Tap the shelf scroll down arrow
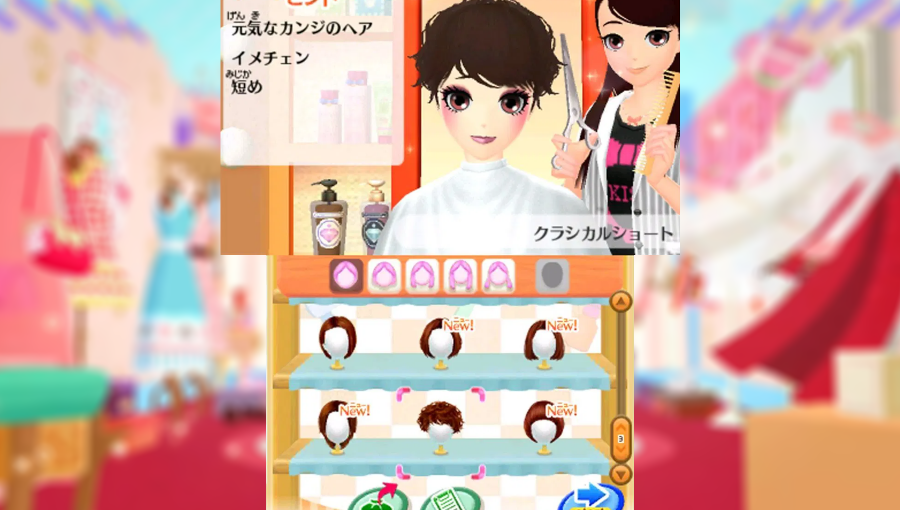 [621, 474]
